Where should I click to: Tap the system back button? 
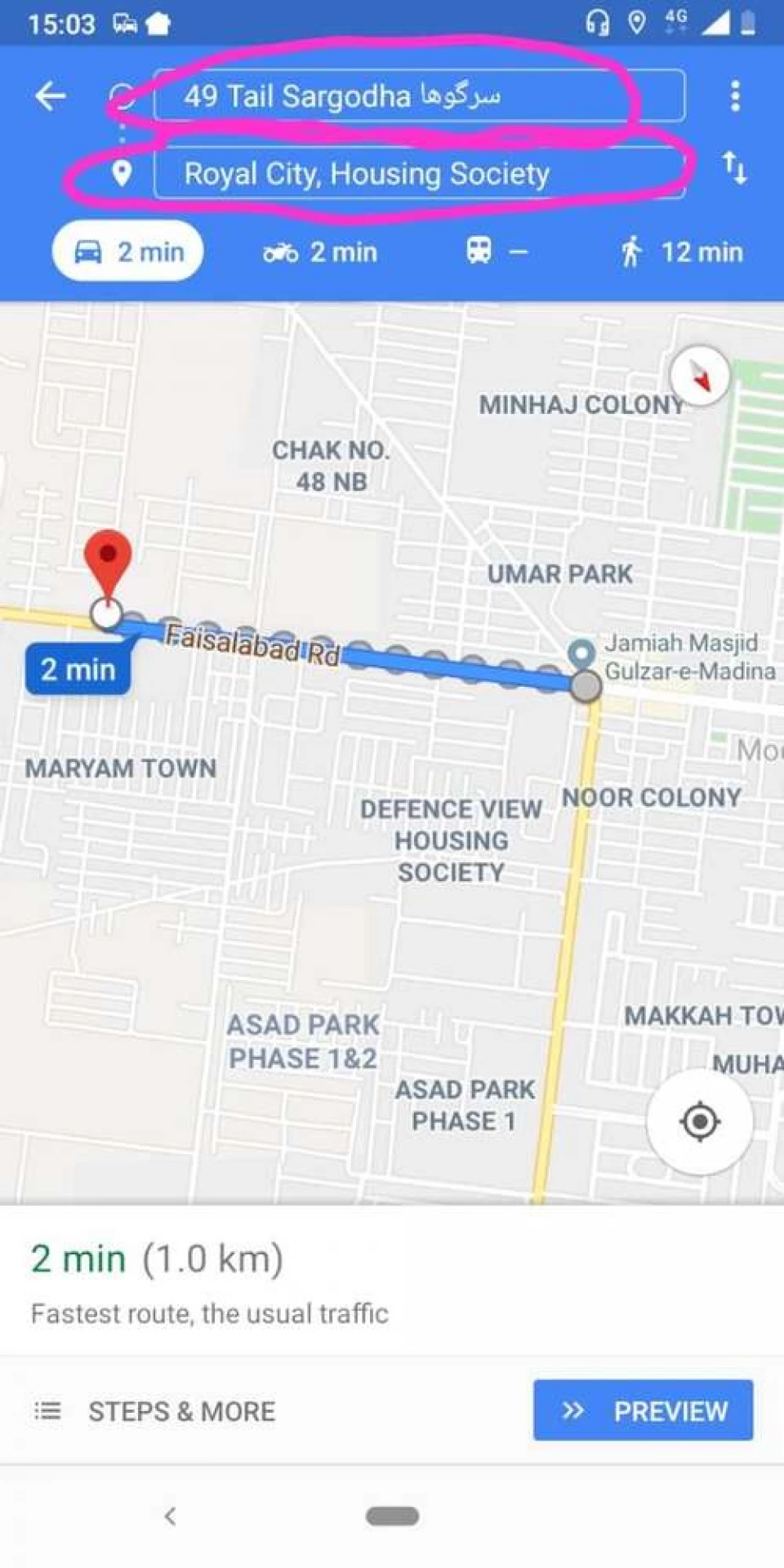coord(170,1517)
